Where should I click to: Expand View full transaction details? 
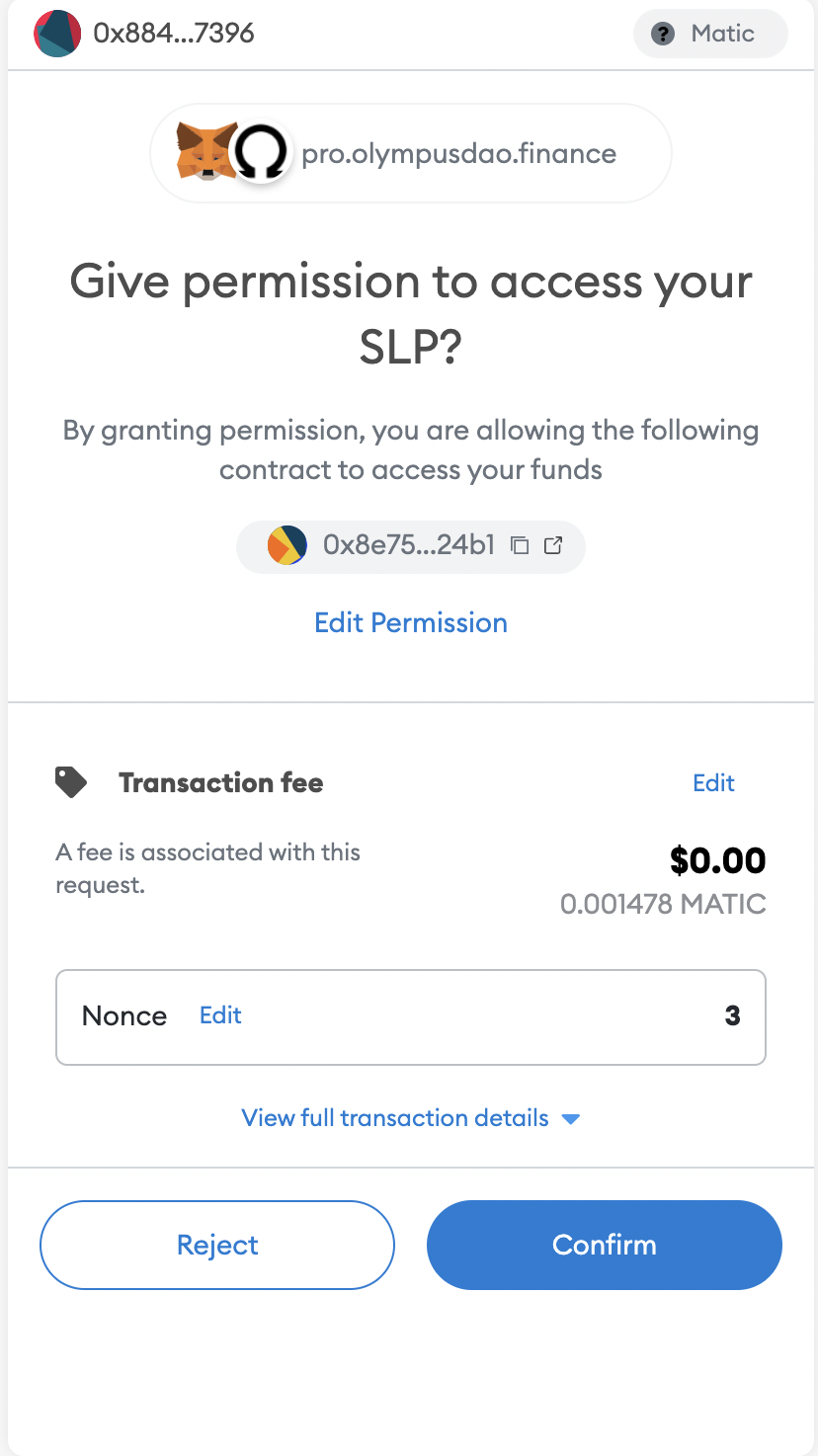click(x=411, y=1118)
